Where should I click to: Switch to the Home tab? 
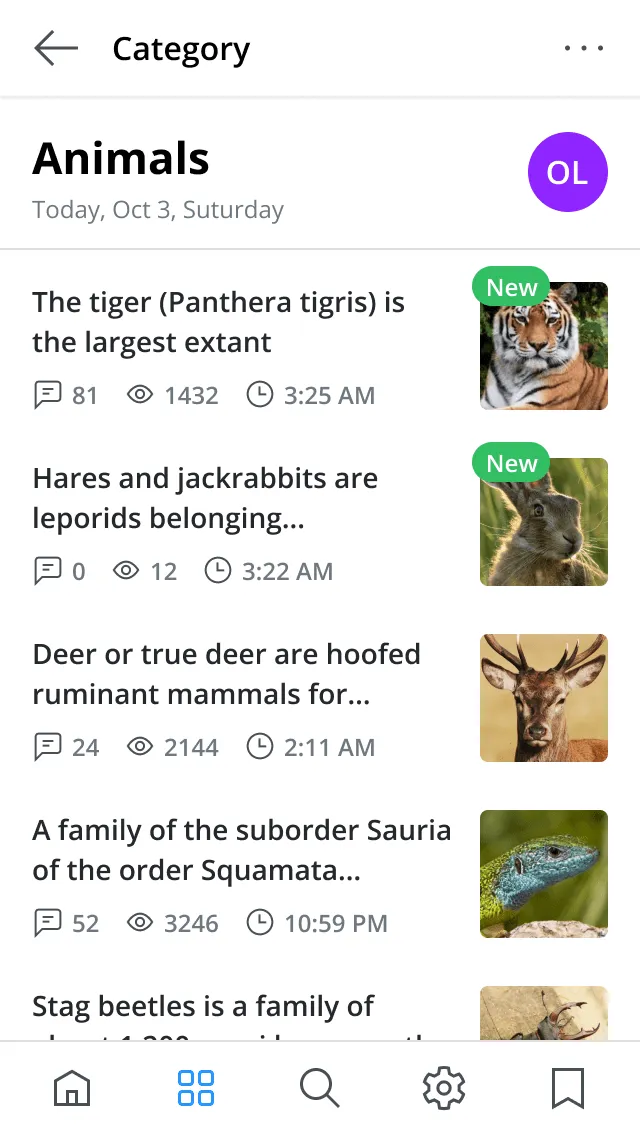72,1088
